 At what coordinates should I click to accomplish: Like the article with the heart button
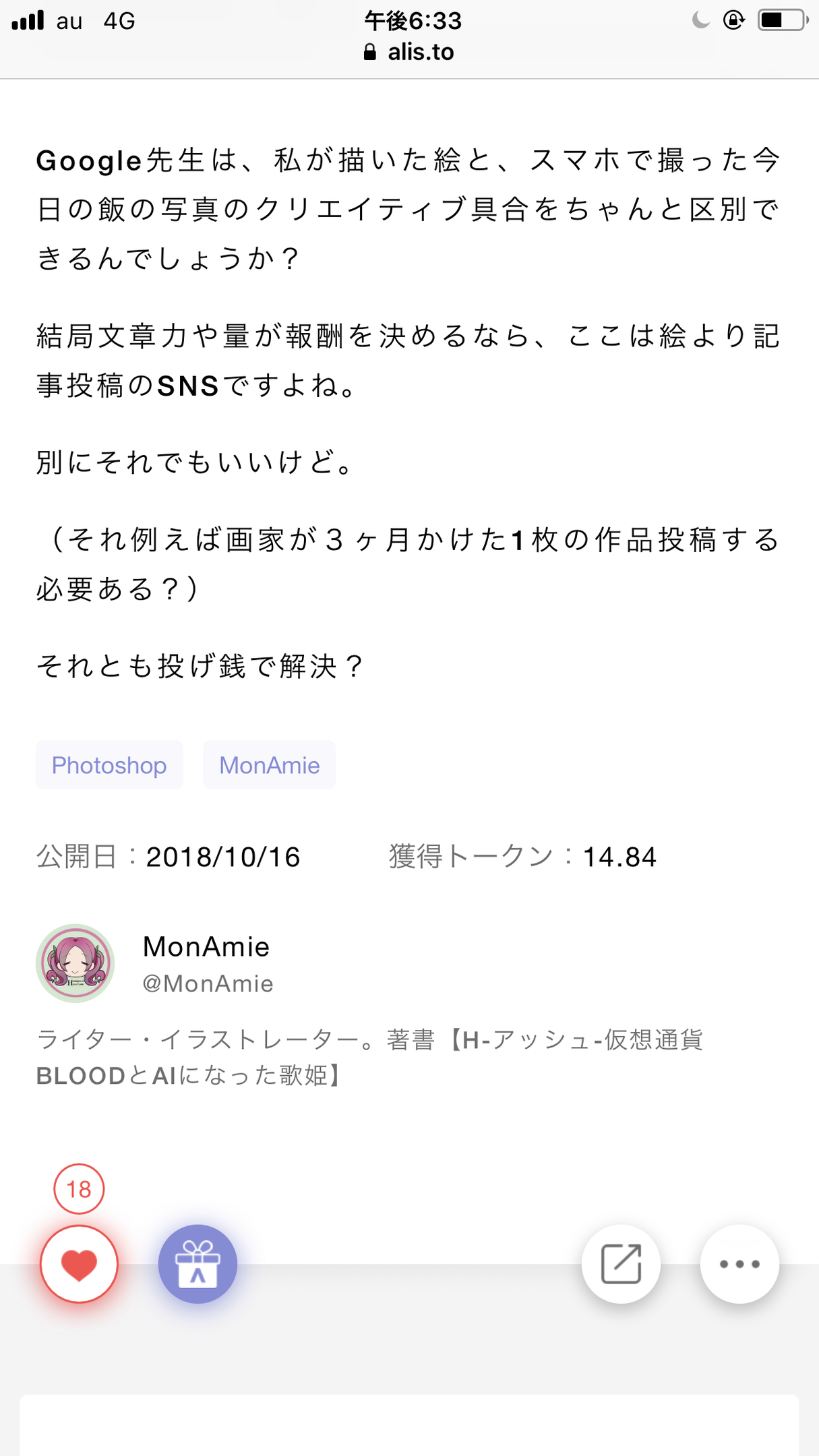[79, 1264]
